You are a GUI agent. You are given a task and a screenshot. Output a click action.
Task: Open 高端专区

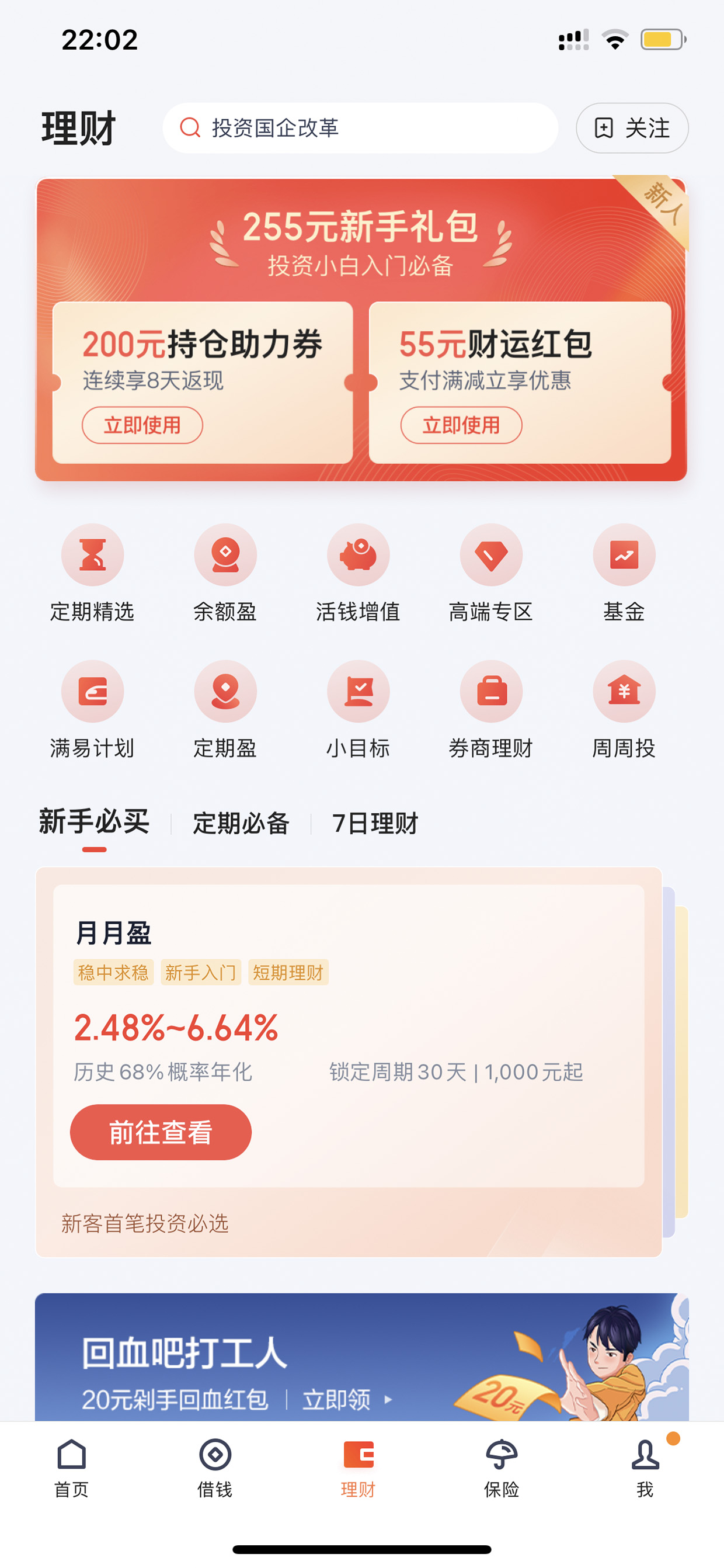coord(491,573)
